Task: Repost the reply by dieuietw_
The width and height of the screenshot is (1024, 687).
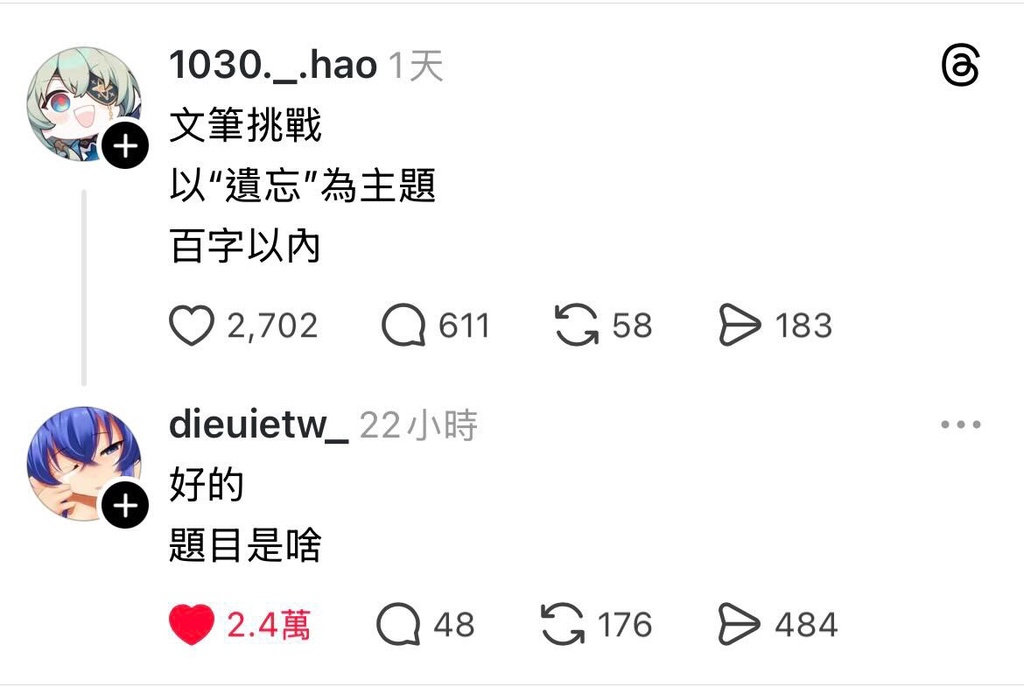Action: [562, 625]
